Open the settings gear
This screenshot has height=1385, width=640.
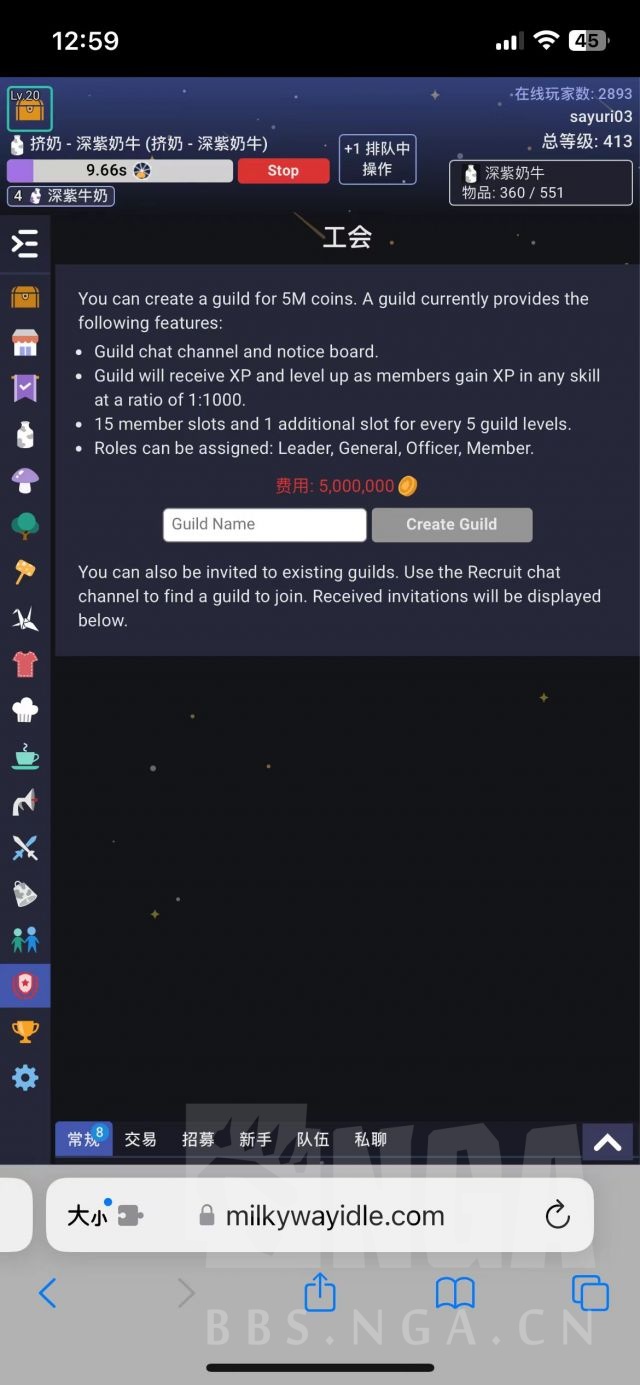[x=25, y=1077]
